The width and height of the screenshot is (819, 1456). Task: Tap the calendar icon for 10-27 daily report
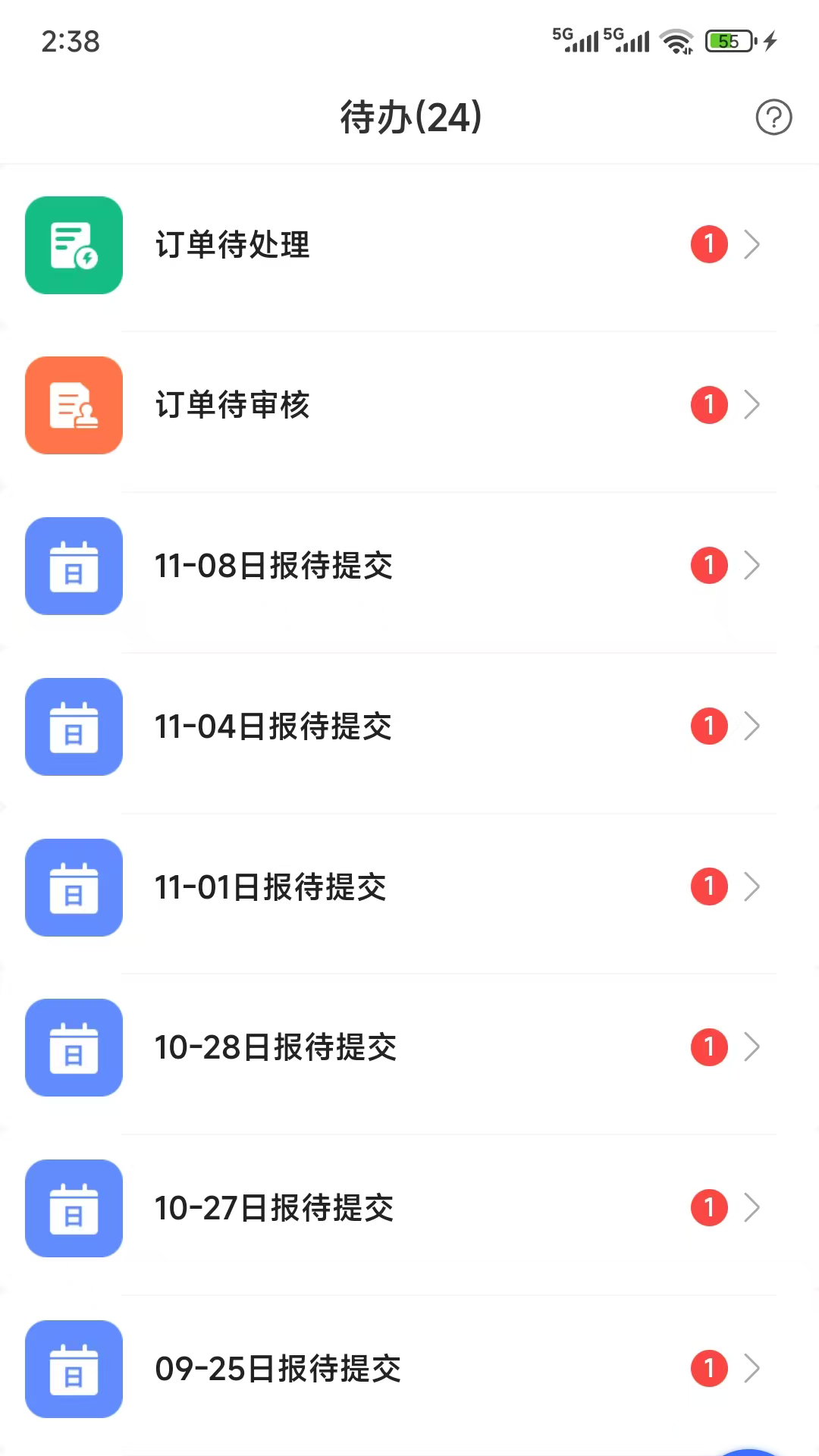click(x=74, y=1208)
